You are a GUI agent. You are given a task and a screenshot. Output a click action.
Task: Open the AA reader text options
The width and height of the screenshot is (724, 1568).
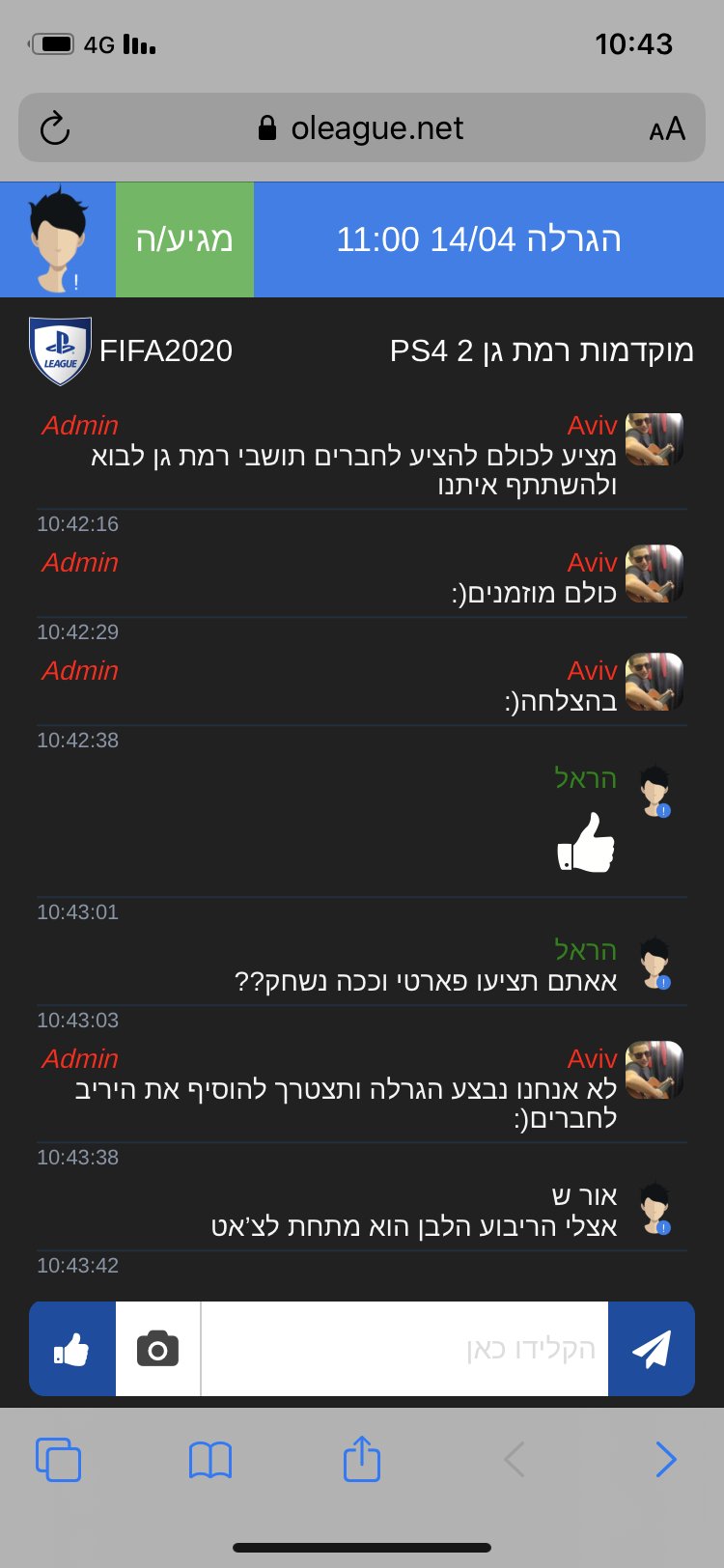click(x=667, y=128)
